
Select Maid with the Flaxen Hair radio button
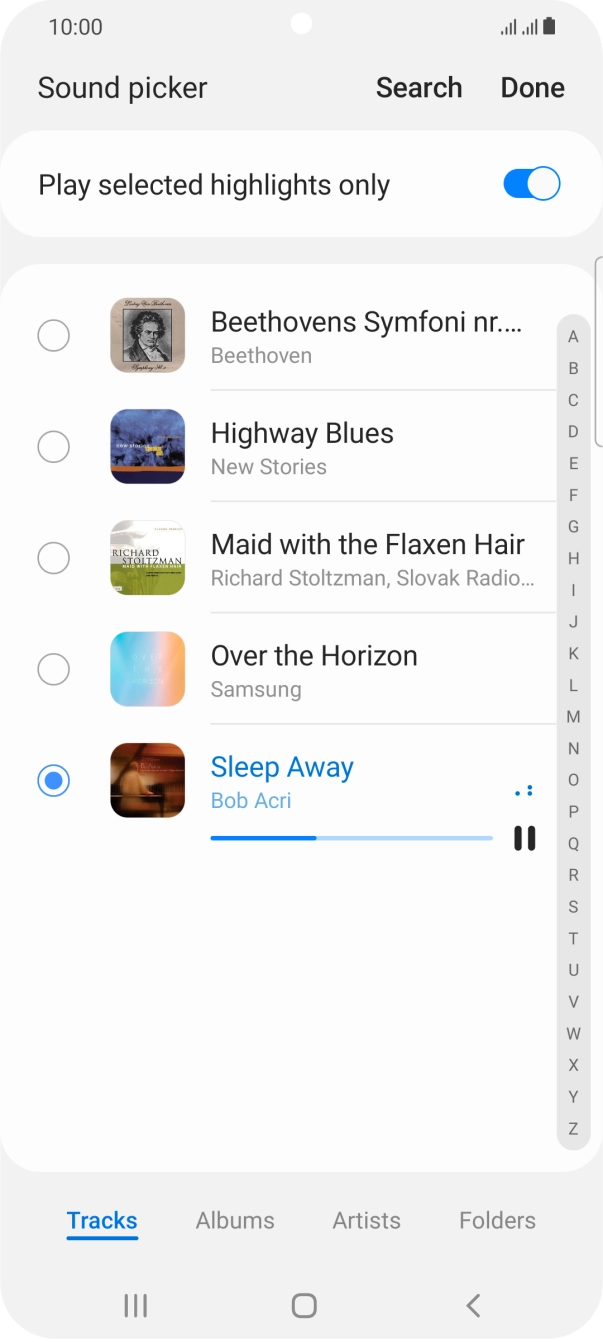(x=53, y=557)
